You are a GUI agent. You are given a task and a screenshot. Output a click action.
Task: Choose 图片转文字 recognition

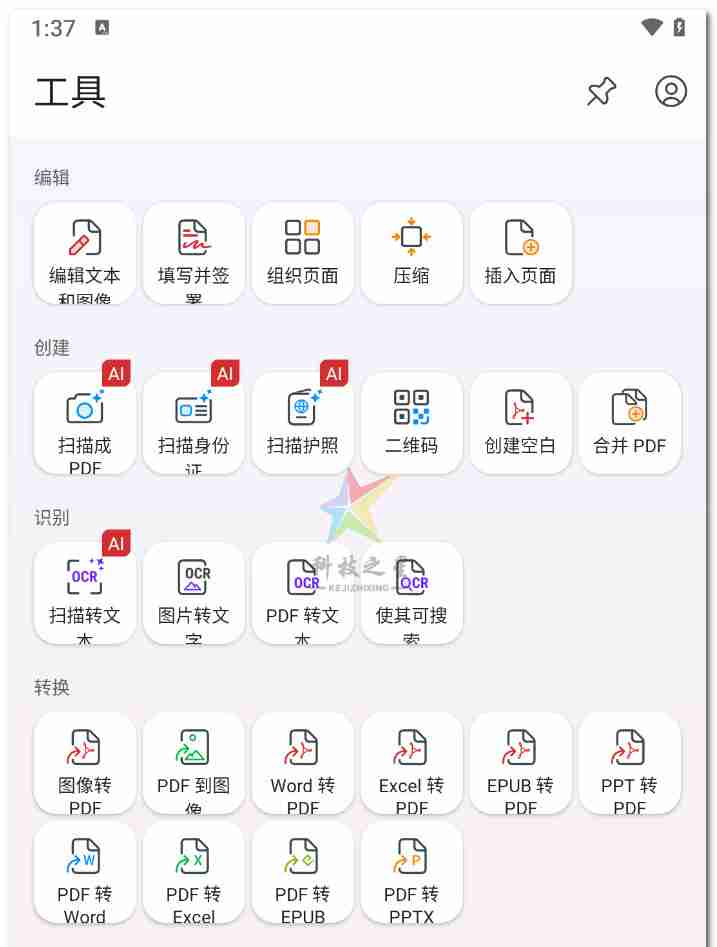click(x=194, y=593)
